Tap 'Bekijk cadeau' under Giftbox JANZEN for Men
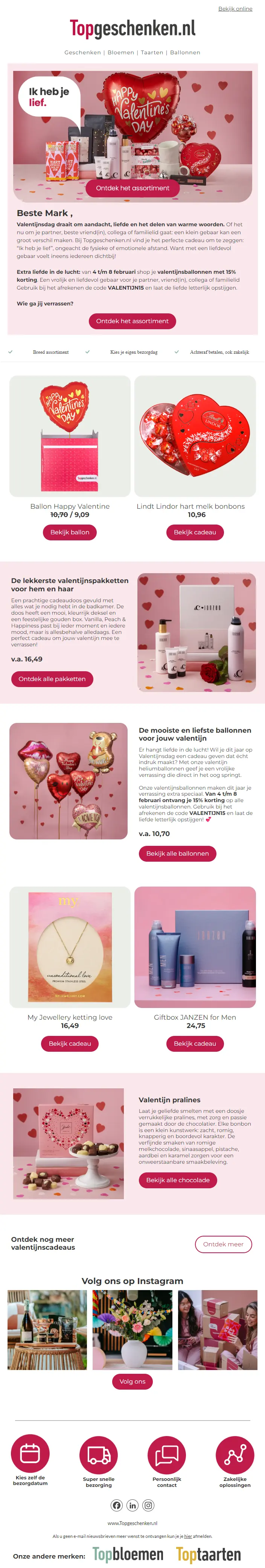This screenshot has width=265, height=1568. click(195, 1043)
